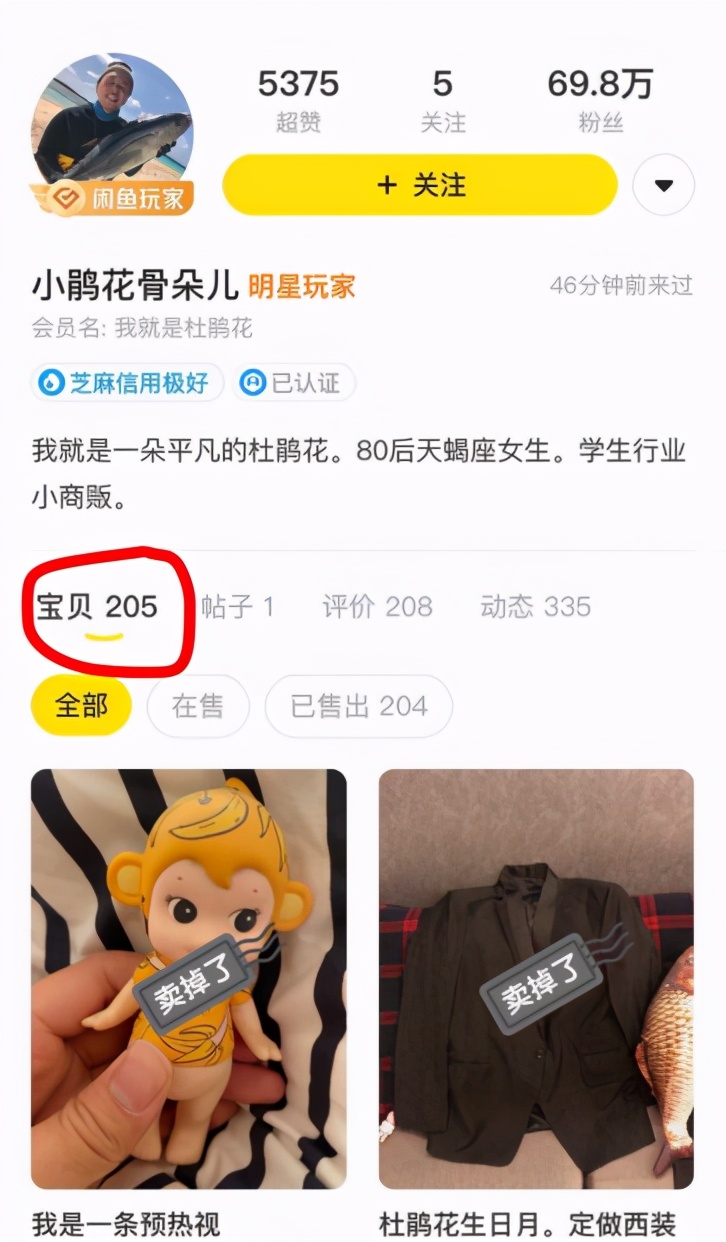
Task: Follow this user with 关注 button
Action: click(x=420, y=185)
